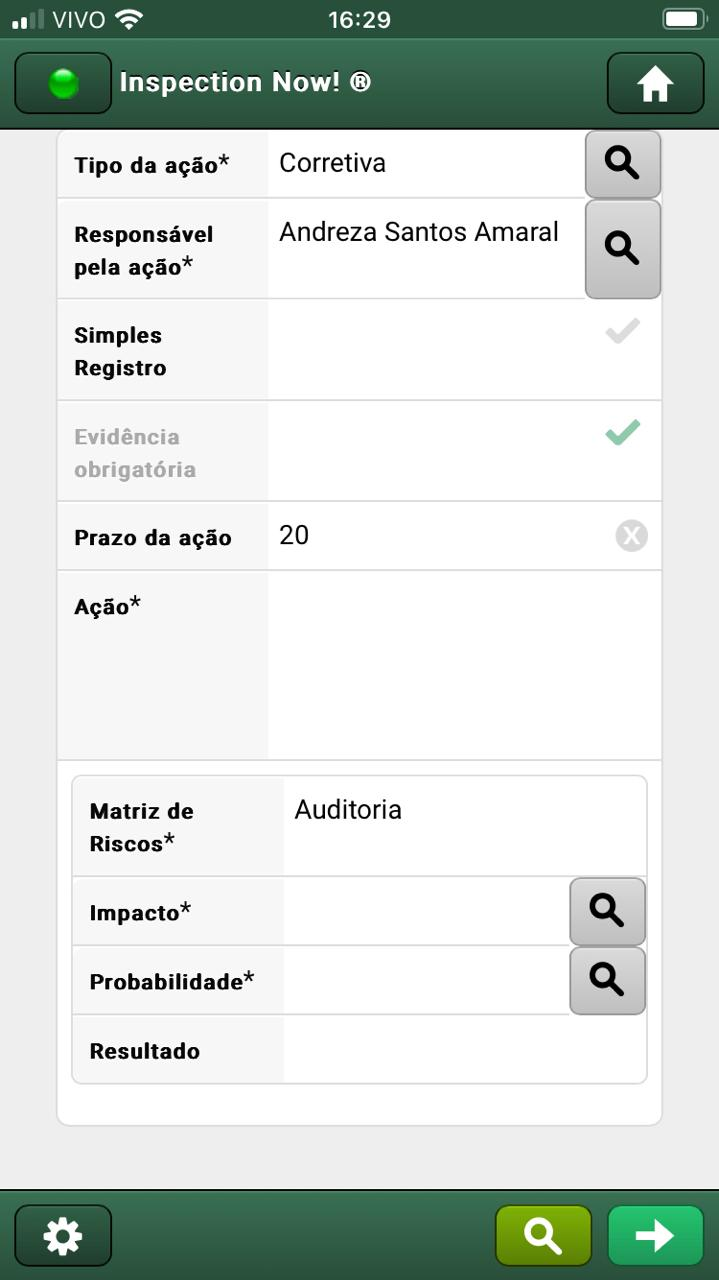The image size is (719, 1280).
Task: Open the Probabilidade search lookup
Action: click(607, 980)
